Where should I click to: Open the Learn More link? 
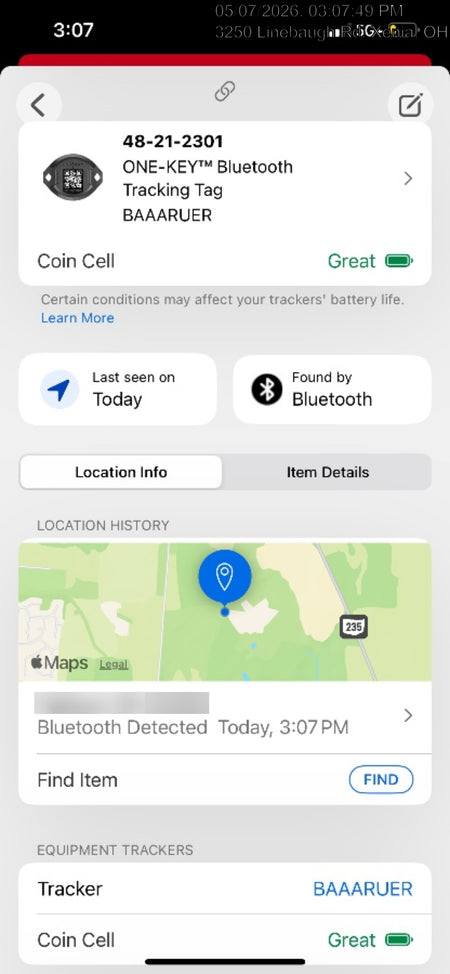tap(77, 318)
